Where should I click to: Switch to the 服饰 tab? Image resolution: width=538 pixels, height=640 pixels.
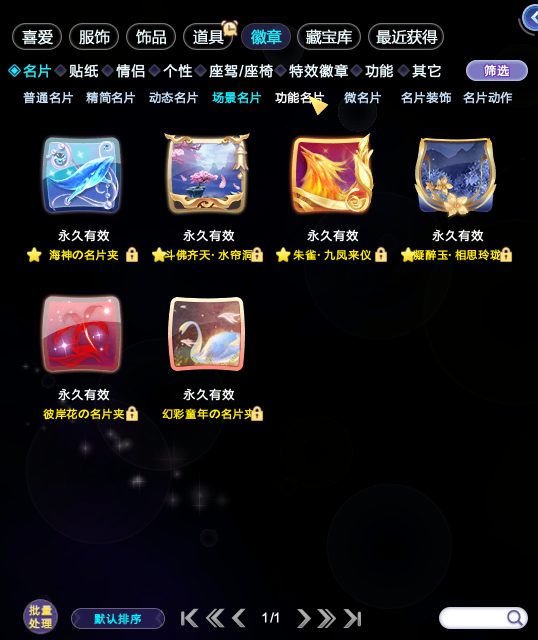[94, 37]
